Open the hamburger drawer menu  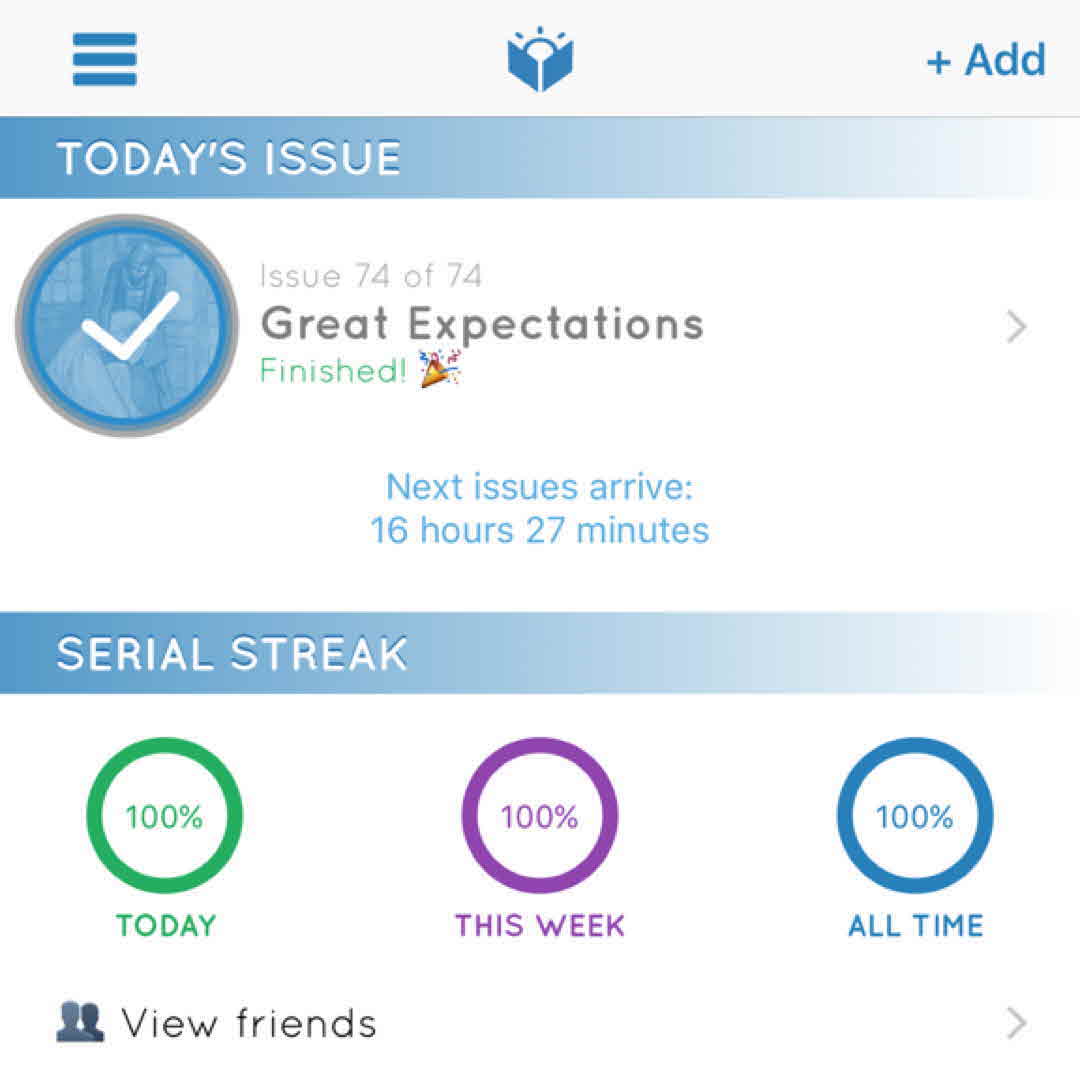point(104,60)
